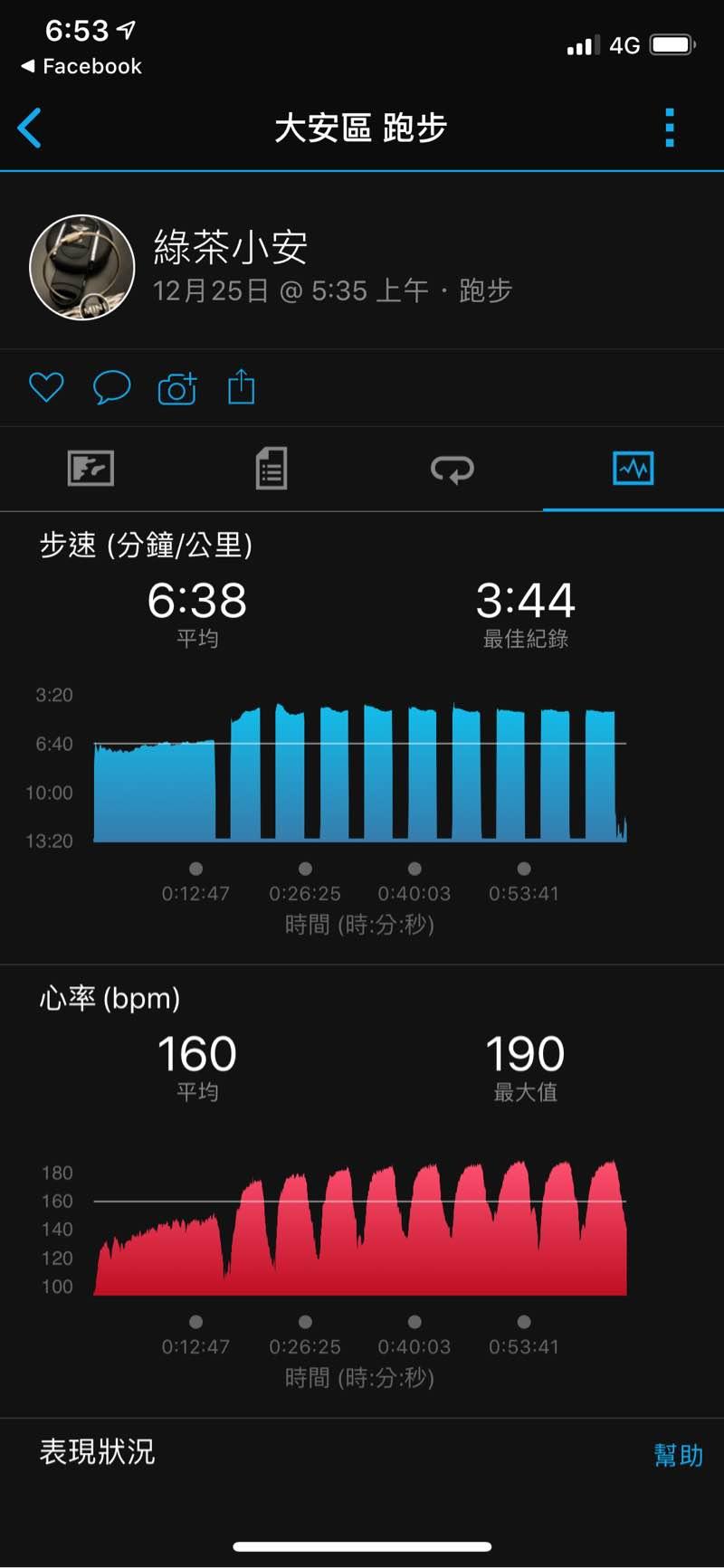Viewport: 724px width, 1568px height.
Task: Select the charts tab
Action: [633, 469]
